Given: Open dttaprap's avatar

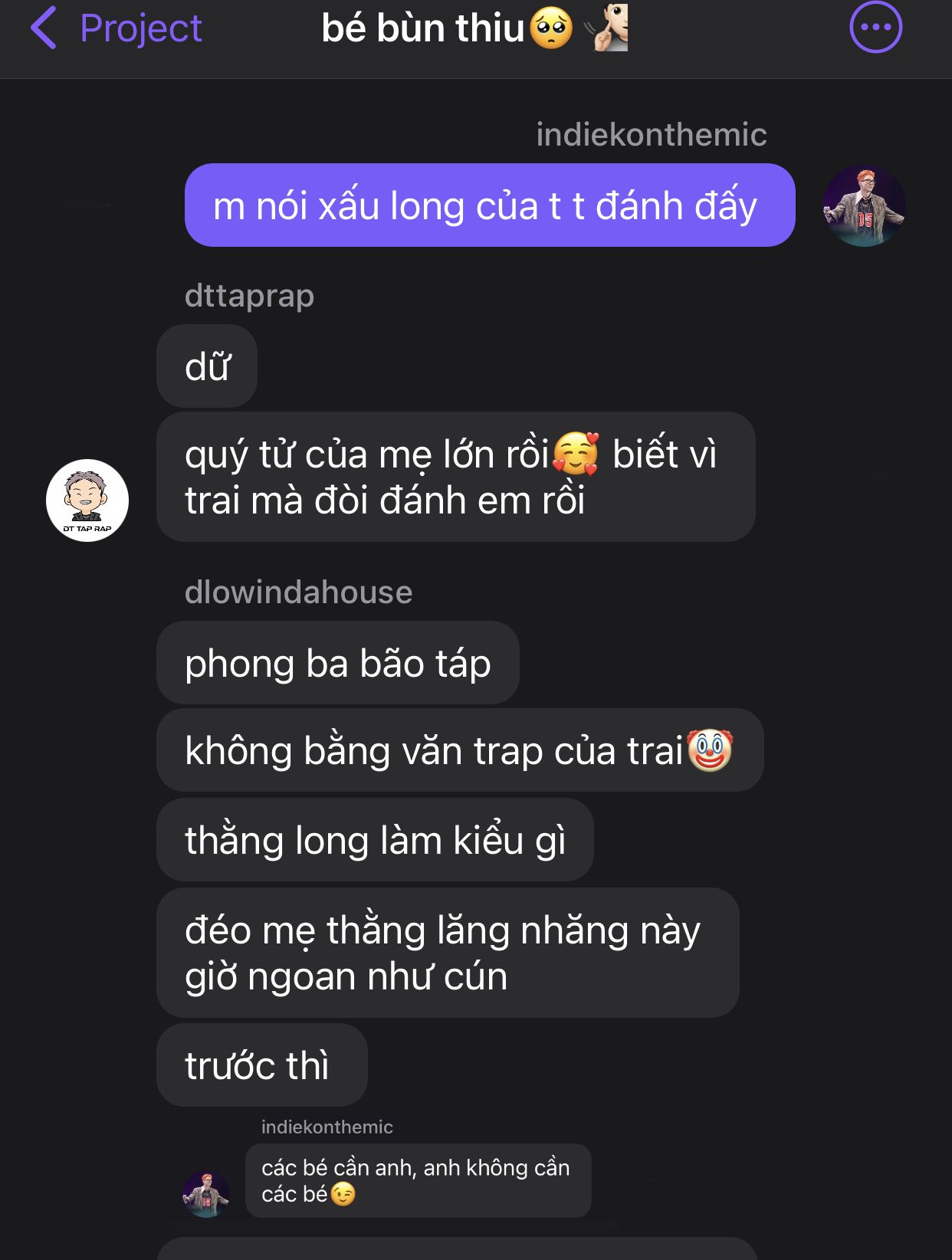Looking at the screenshot, I should tap(87, 500).
